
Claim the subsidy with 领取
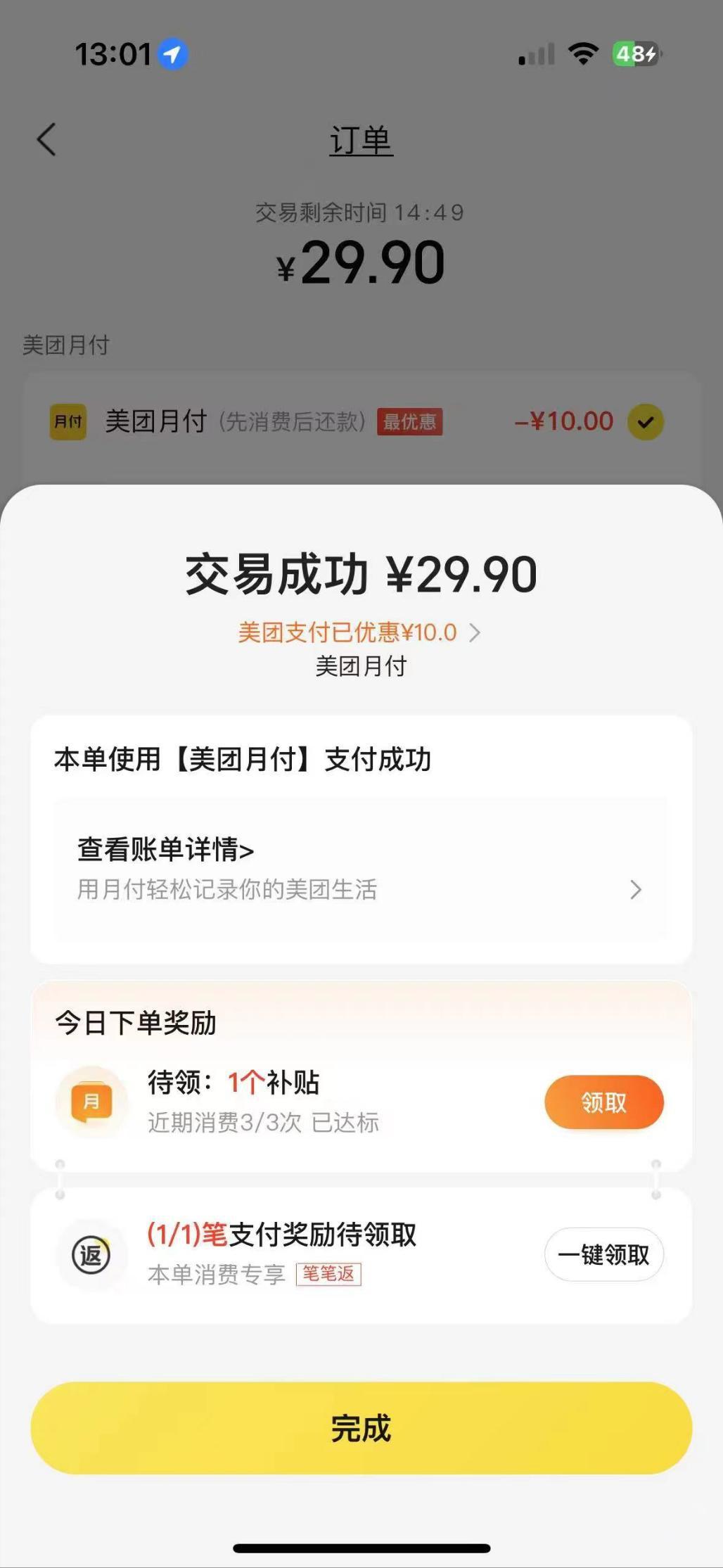[604, 1102]
